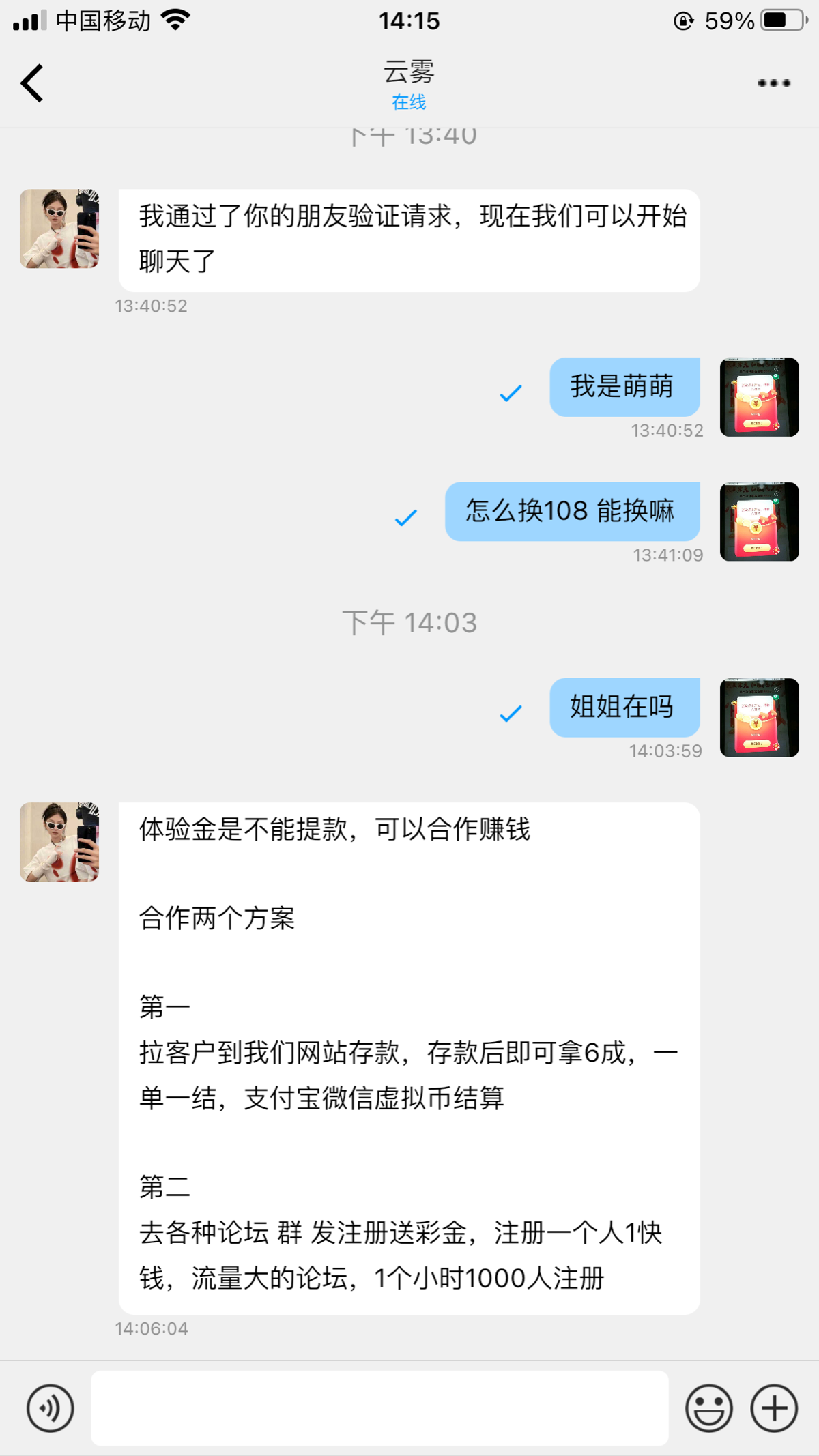Open the emoji picker
Image resolution: width=819 pixels, height=1456 pixels.
(x=709, y=1408)
